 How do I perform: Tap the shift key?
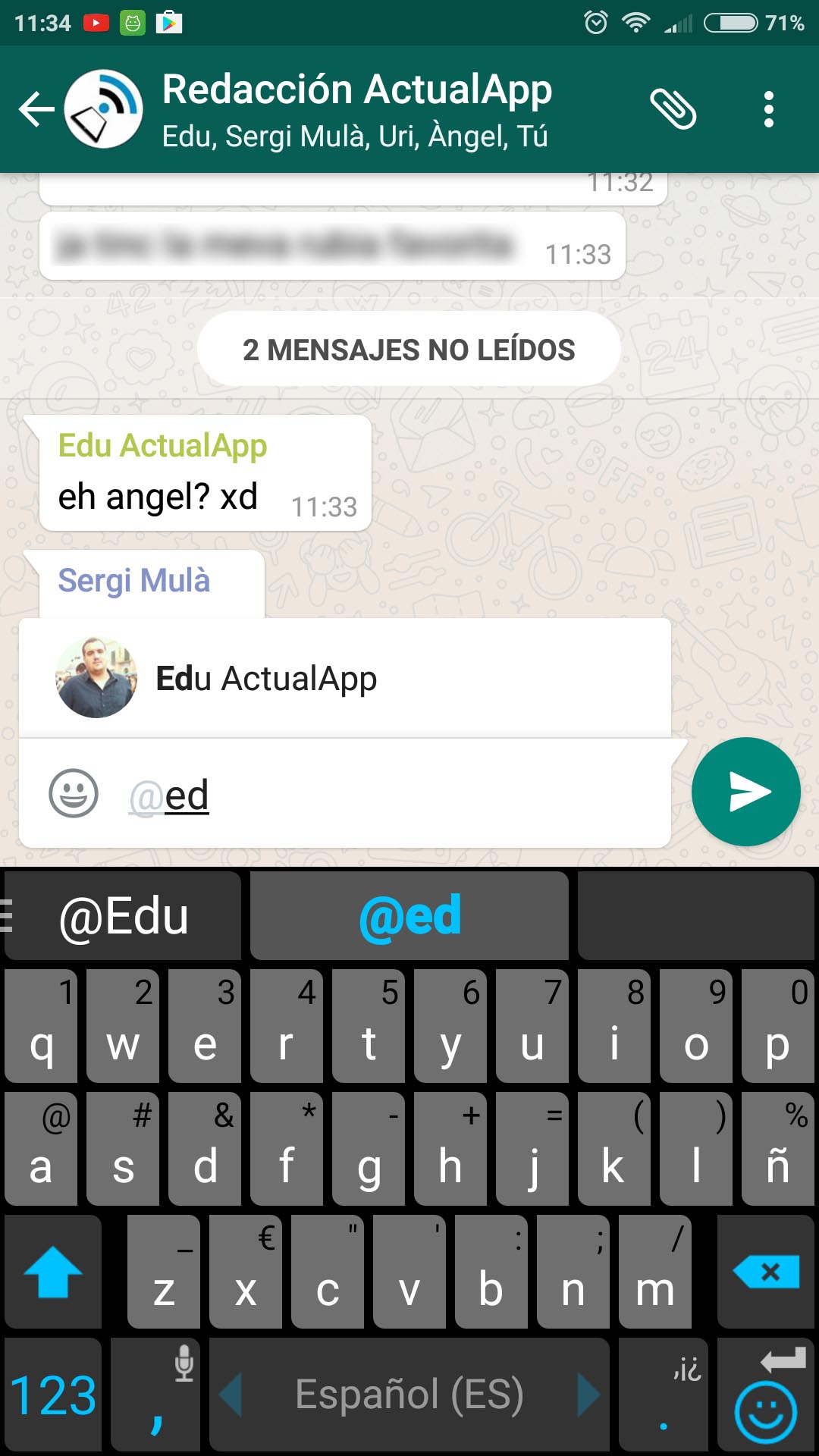[52, 1272]
